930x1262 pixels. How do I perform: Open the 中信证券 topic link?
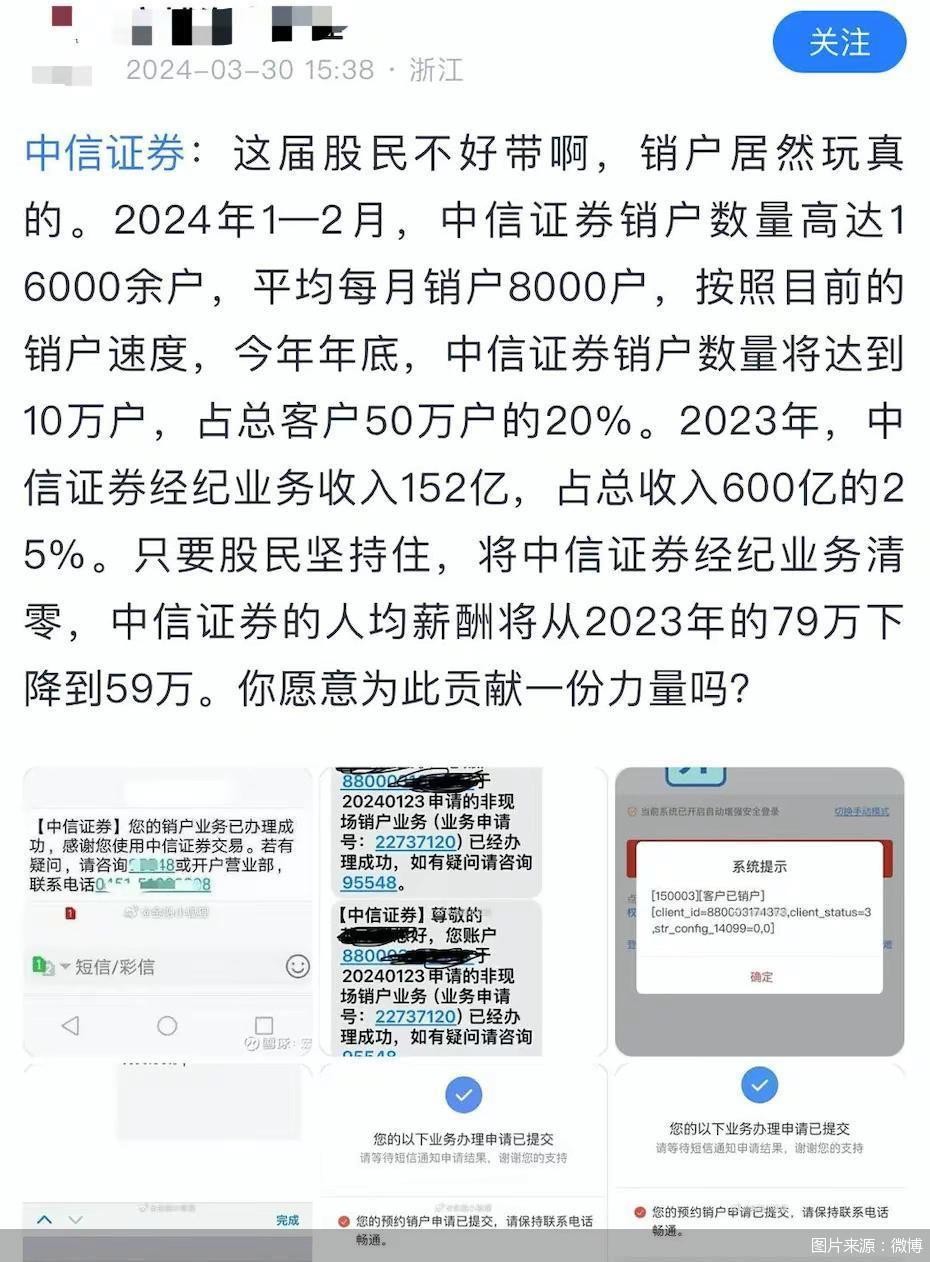click(105, 154)
